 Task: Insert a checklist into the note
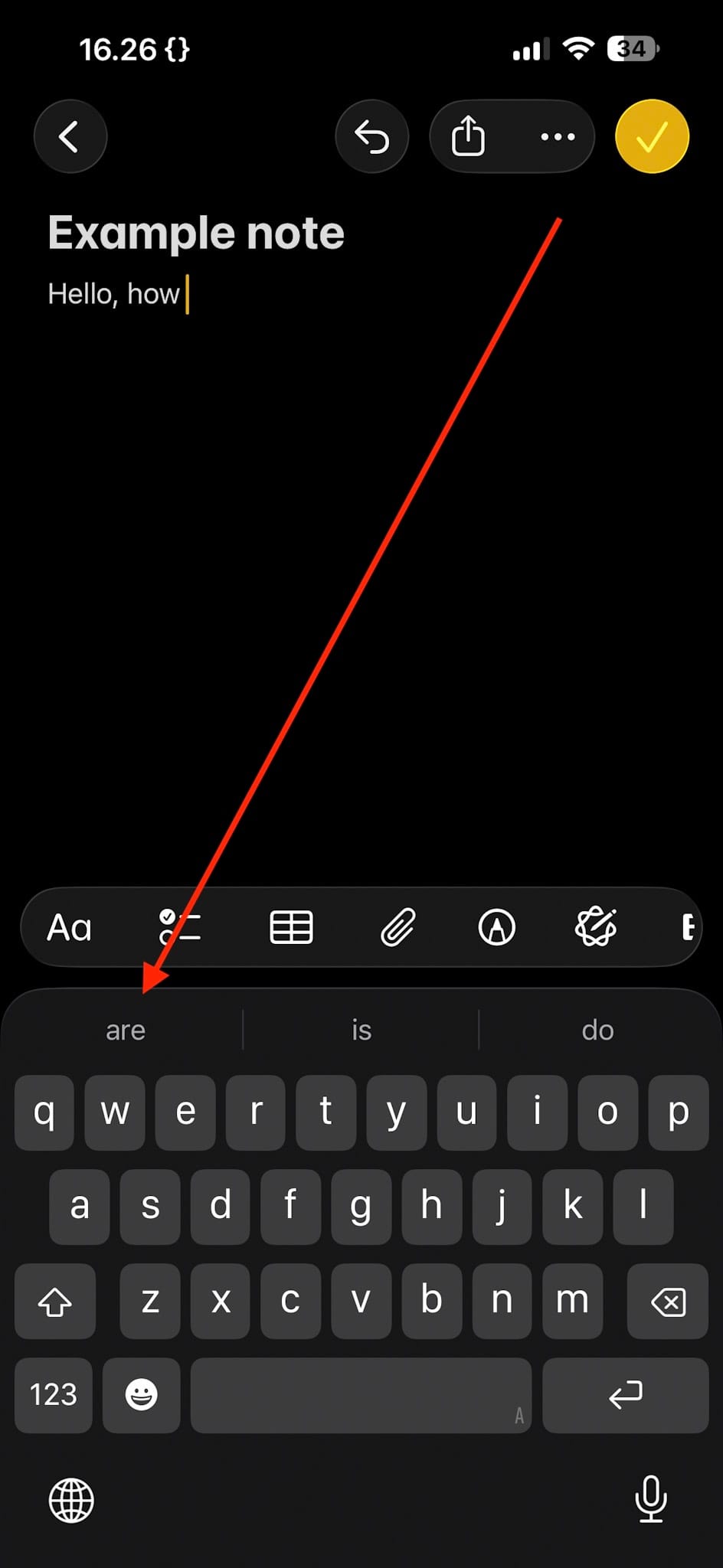(x=180, y=928)
